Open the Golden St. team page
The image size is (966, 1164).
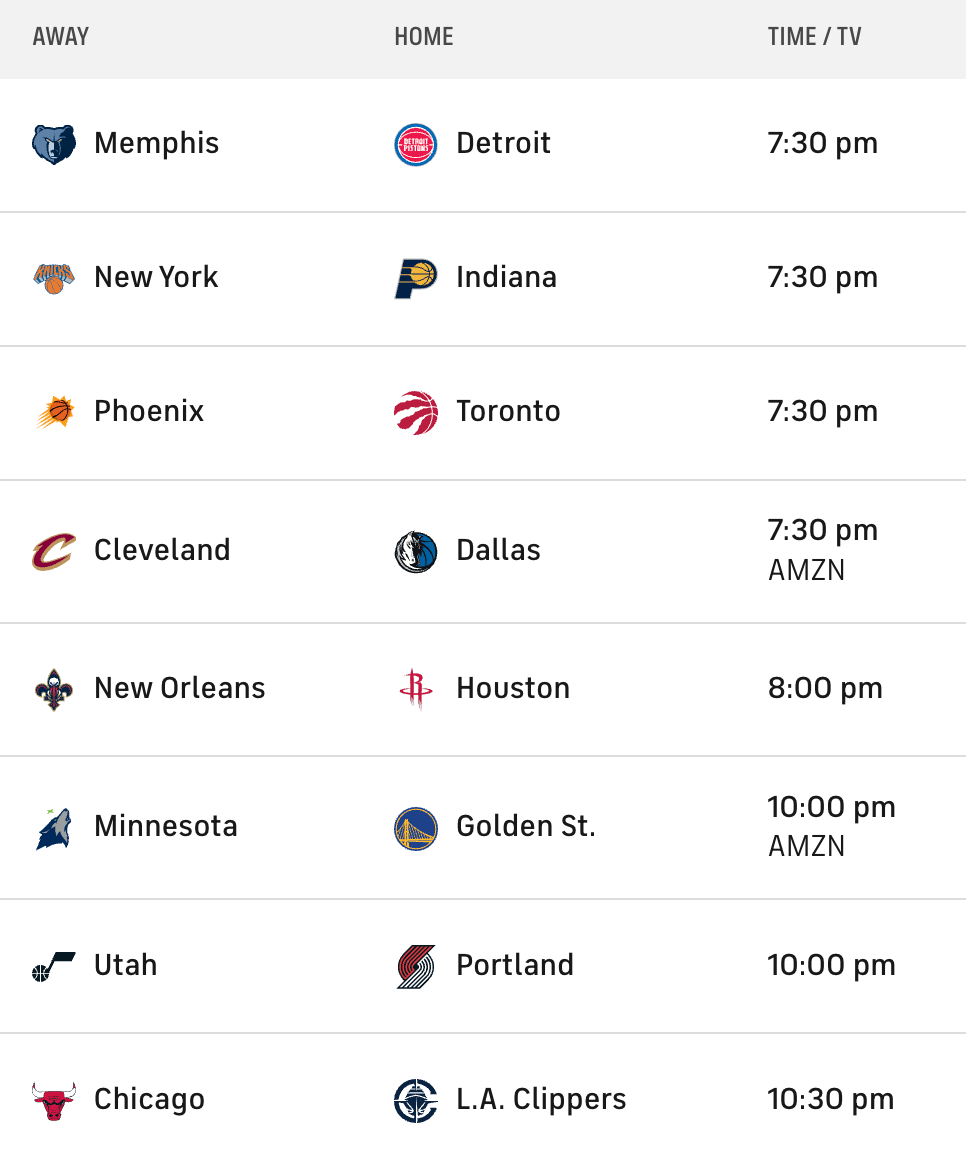point(525,826)
